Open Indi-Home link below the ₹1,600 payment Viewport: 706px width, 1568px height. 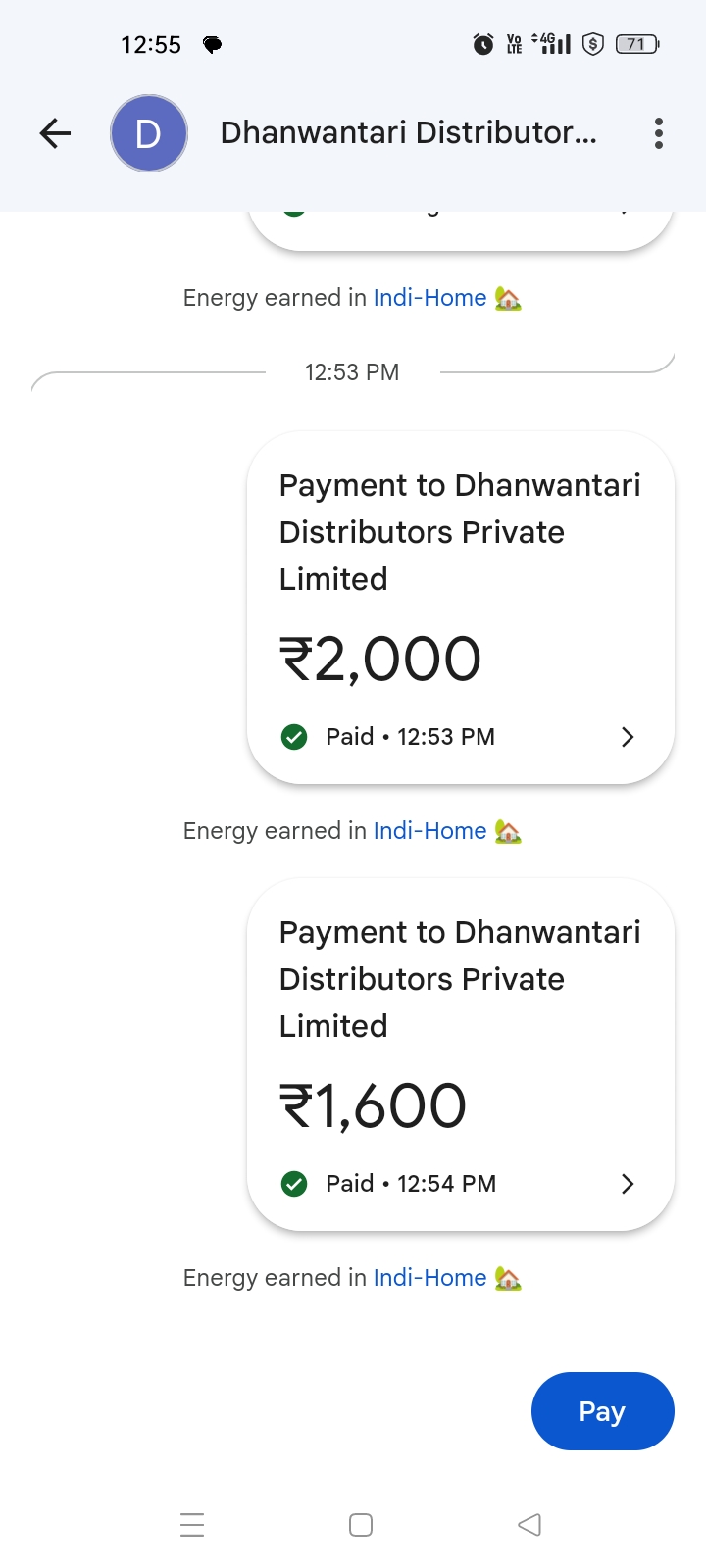click(x=429, y=1278)
